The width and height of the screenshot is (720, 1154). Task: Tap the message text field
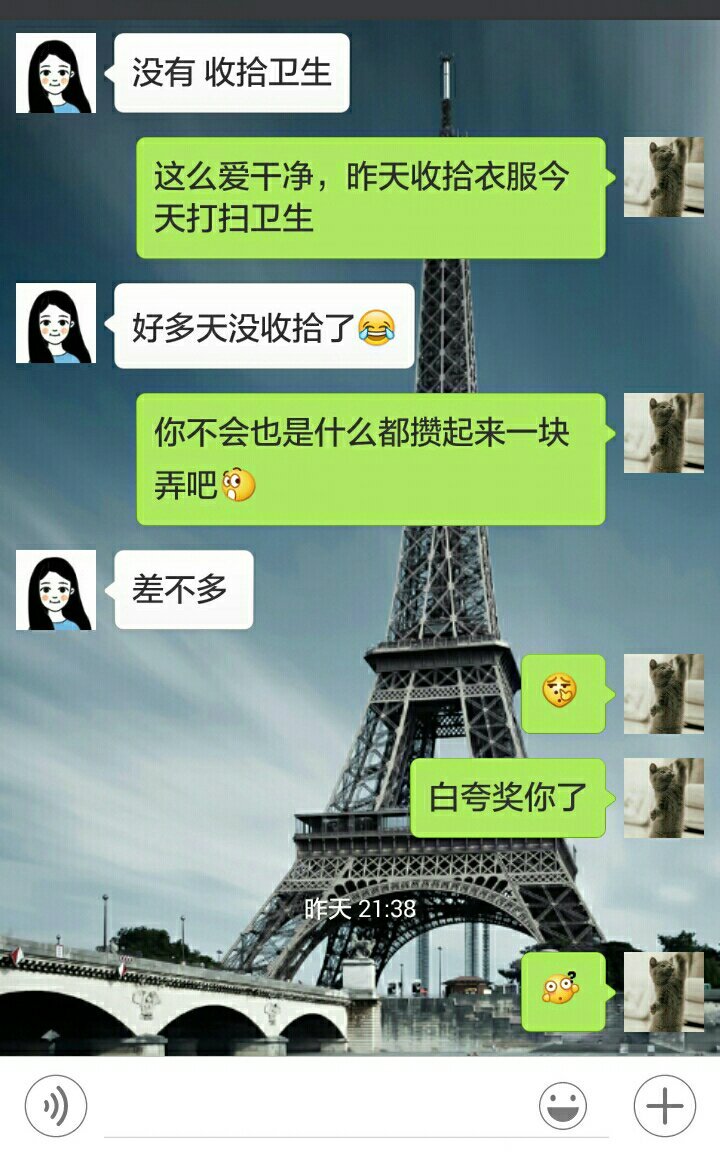(312, 1106)
